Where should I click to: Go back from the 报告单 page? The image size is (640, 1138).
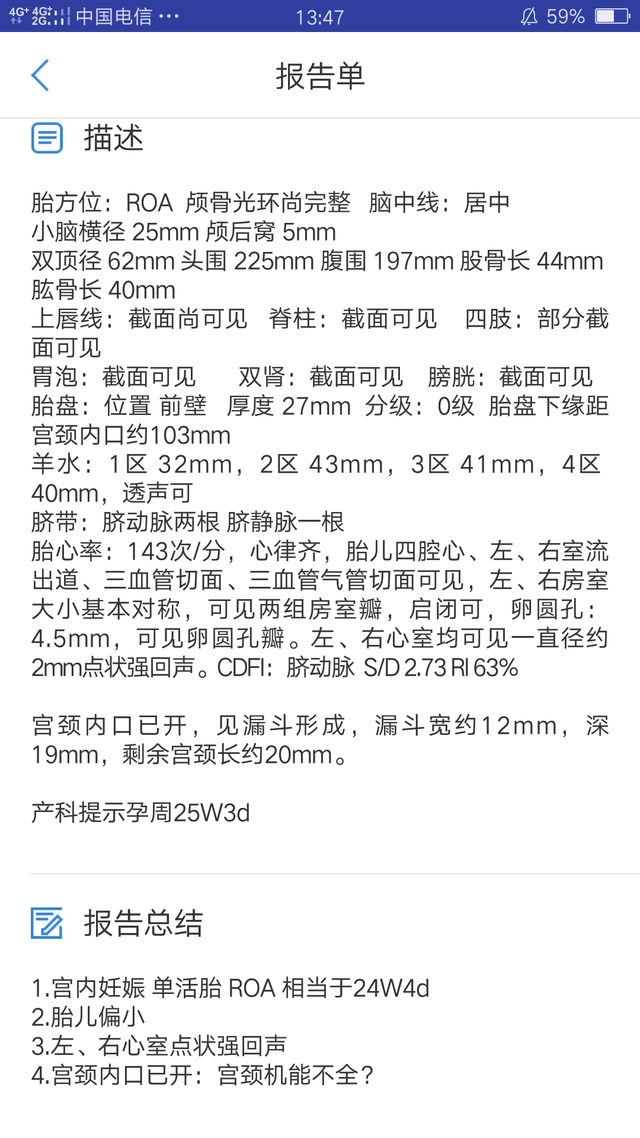(40, 76)
